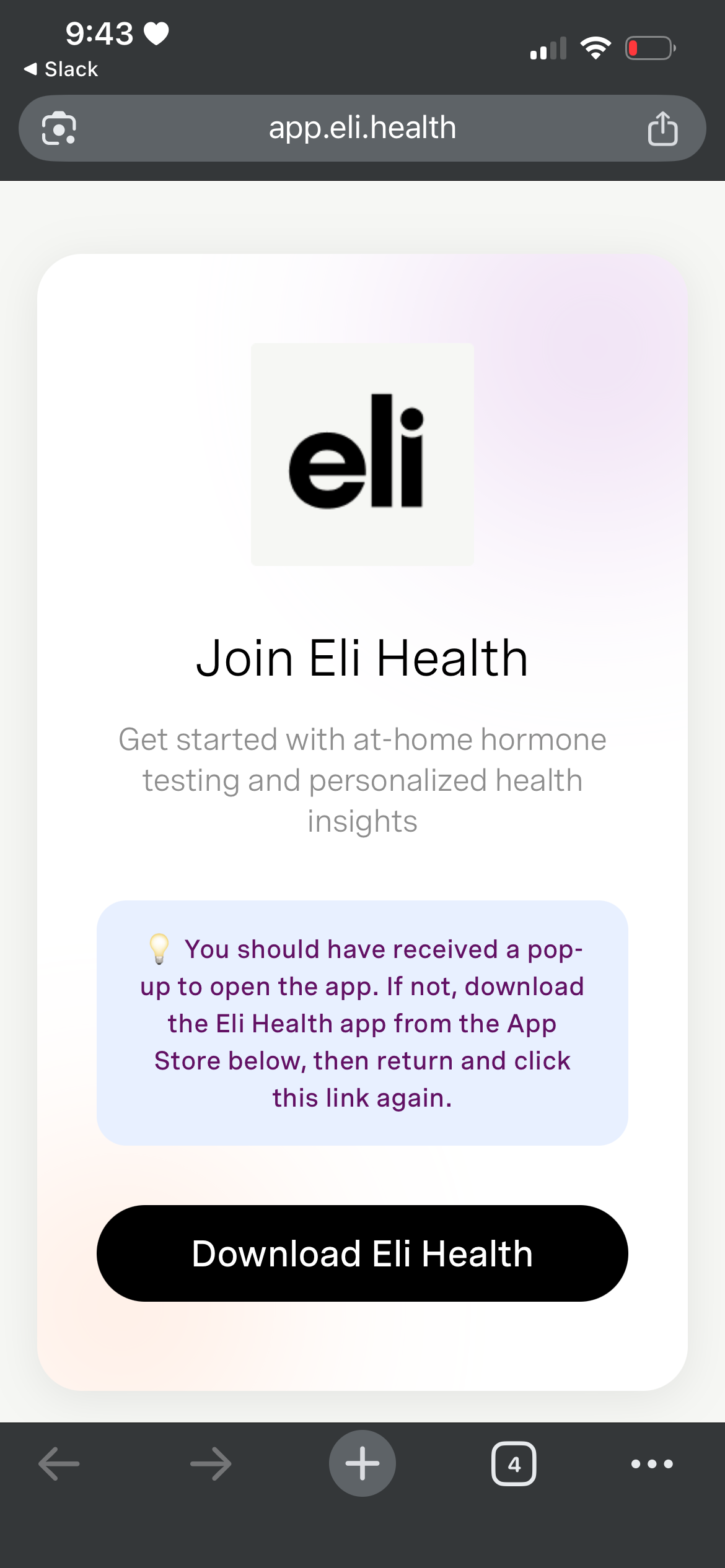Tap the hormone testing description text
This screenshot has width=725, height=1568.
click(362, 779)
